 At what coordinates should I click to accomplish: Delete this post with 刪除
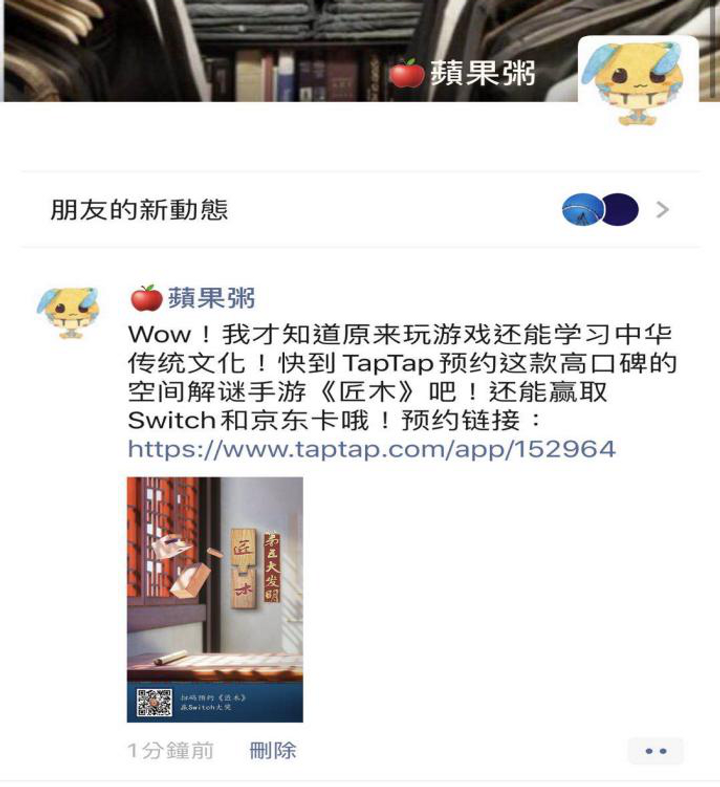272,750
